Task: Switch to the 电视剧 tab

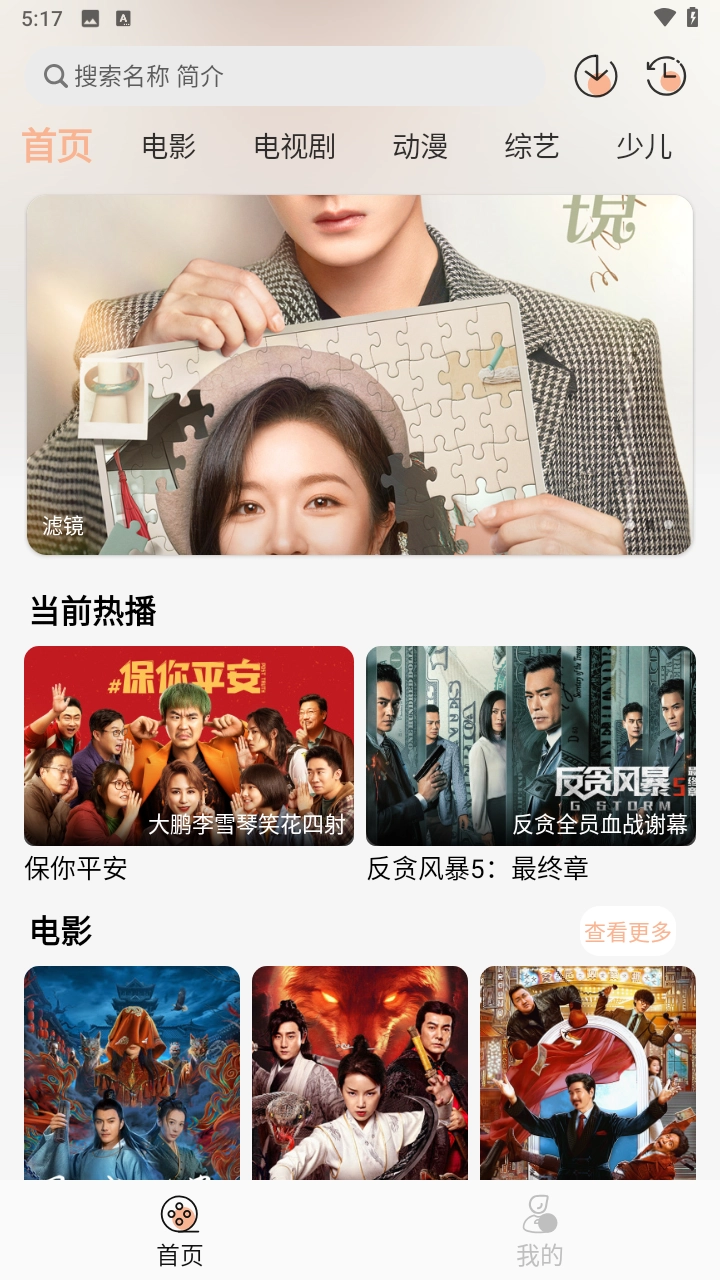Action: (x=295, y=146)
